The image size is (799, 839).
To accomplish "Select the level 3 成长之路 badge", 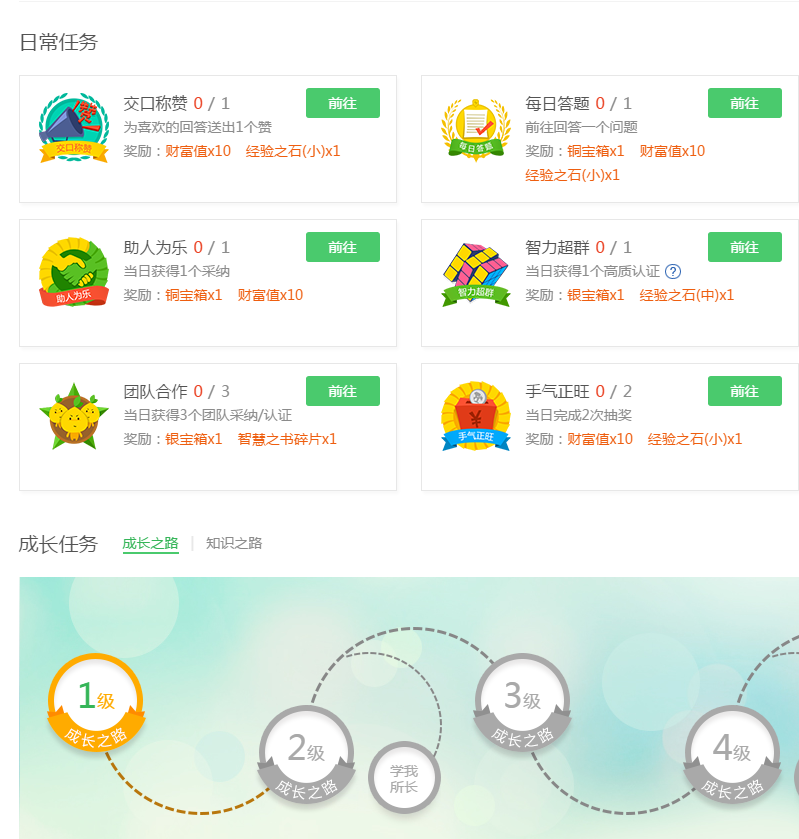I will pos(522,702).
